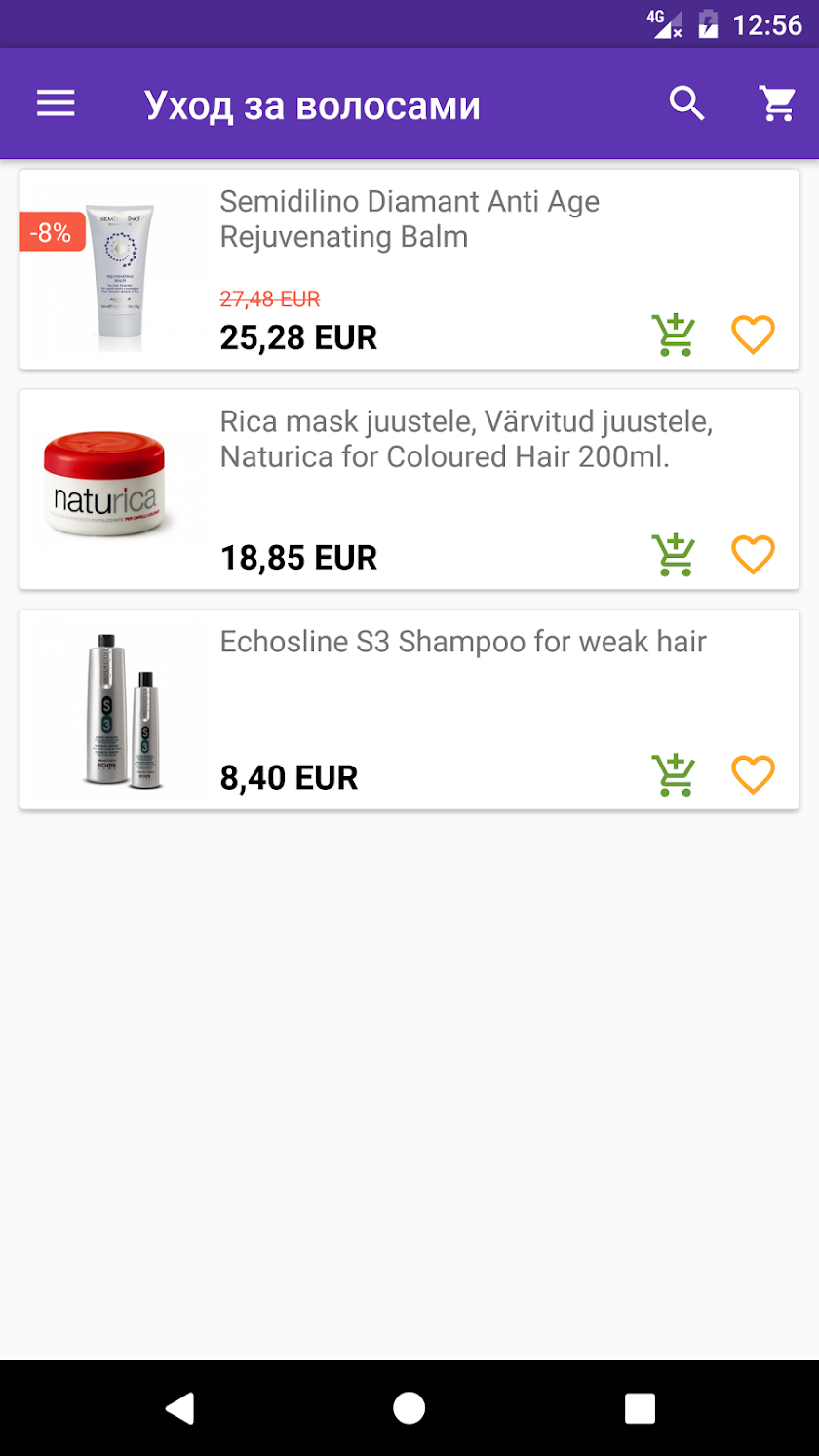Open search in the app bar
The height and width of the screenshot is (1456, 819).
[687, 103]
